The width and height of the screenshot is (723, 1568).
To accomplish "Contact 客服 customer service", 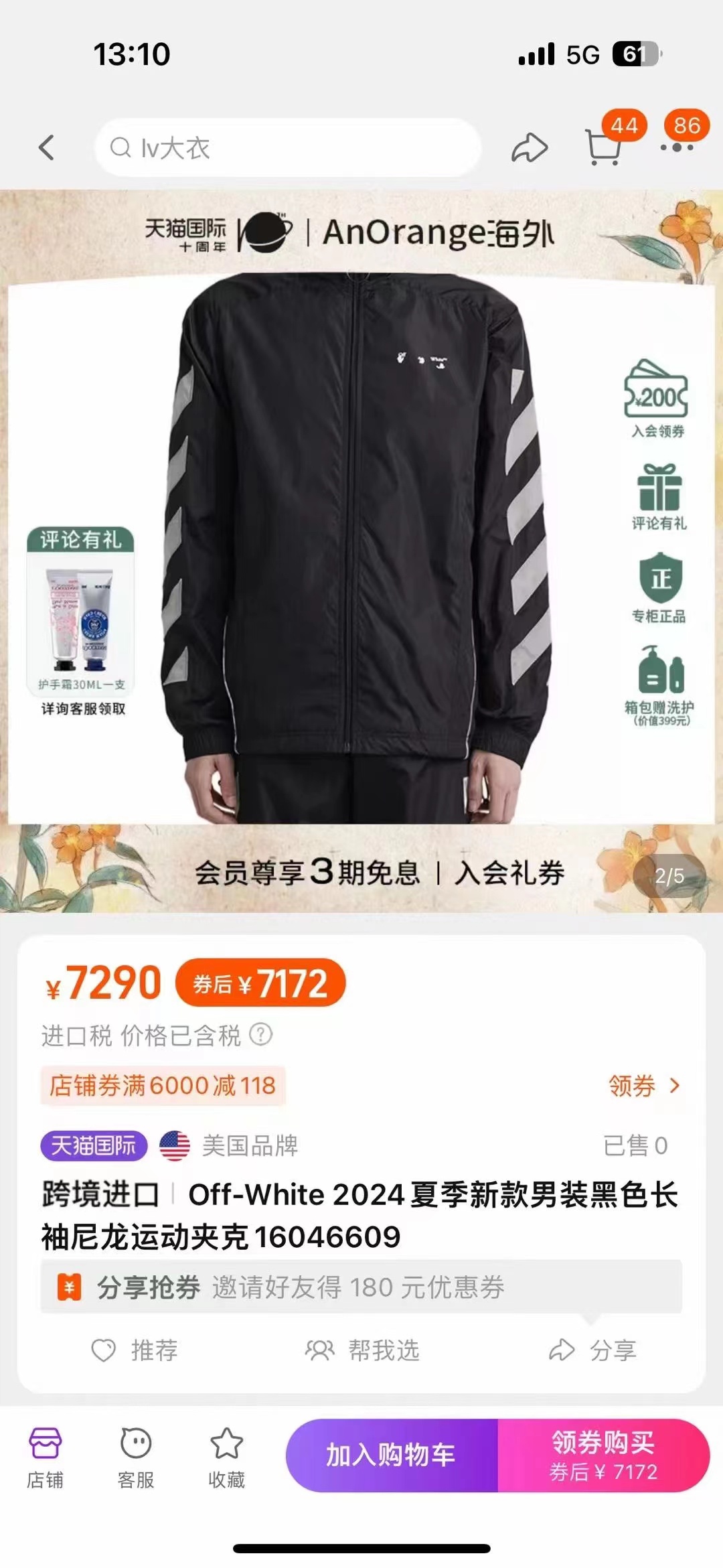I will (136, 1456).
